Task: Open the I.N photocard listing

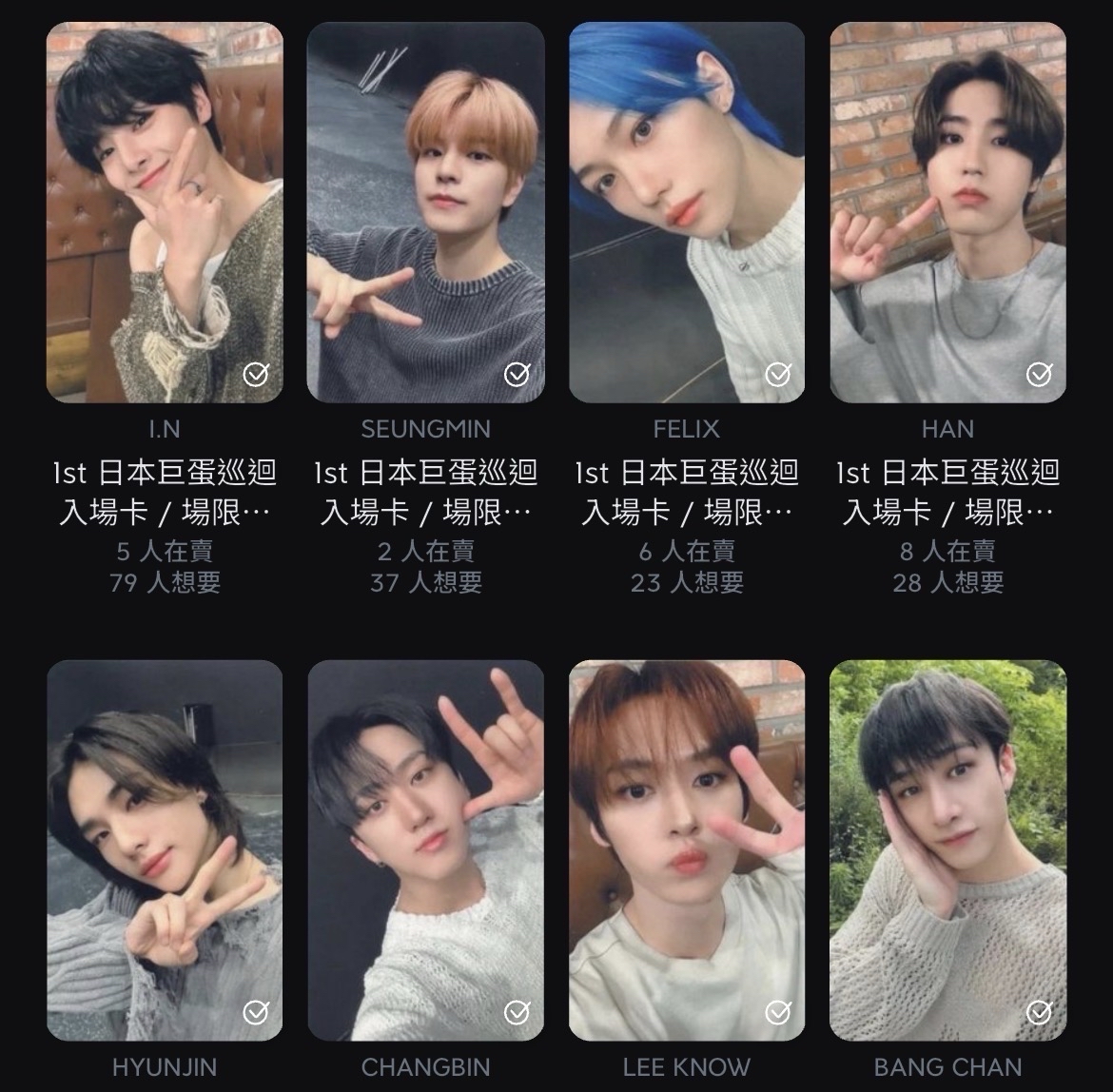Action: tap(165, 212)
